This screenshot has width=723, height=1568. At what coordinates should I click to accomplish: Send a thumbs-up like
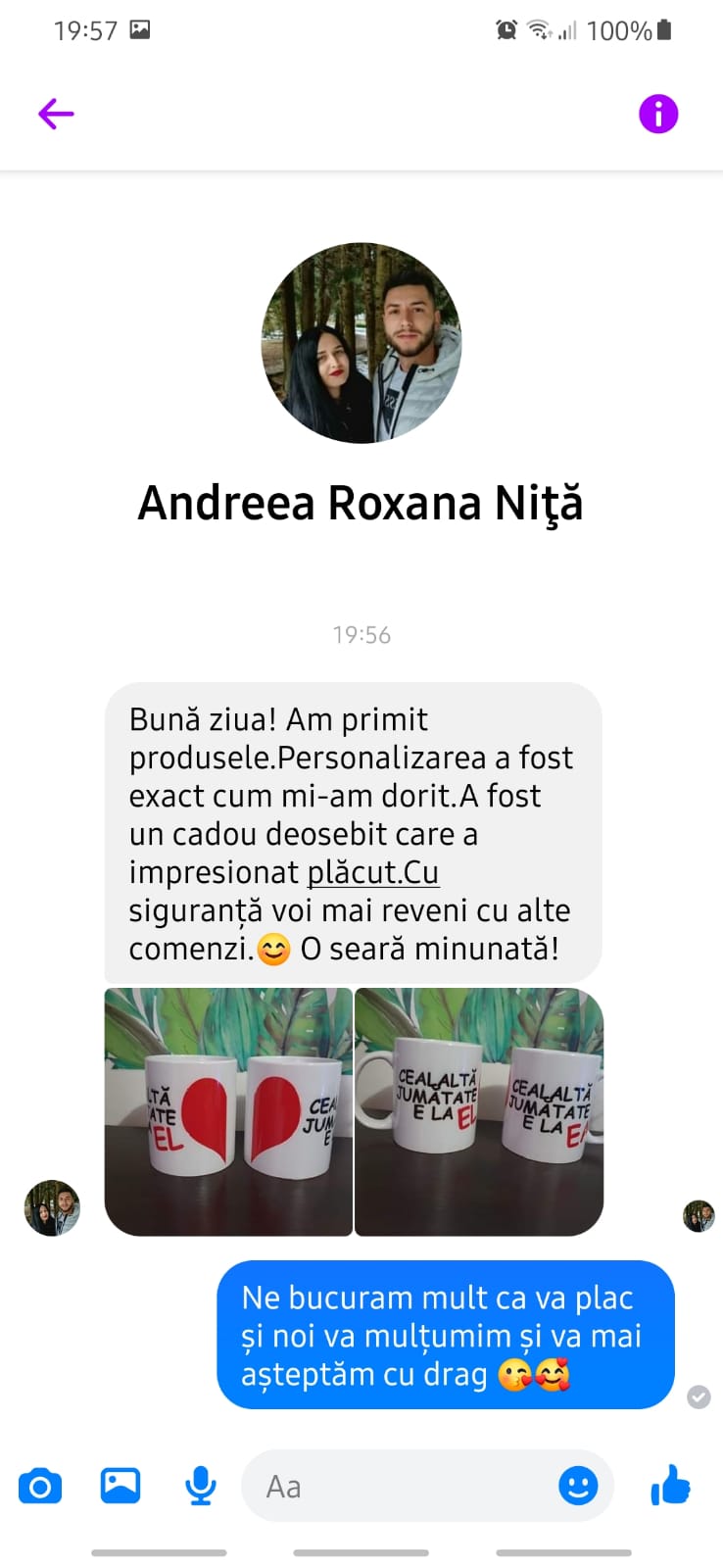click(671, 1486)
